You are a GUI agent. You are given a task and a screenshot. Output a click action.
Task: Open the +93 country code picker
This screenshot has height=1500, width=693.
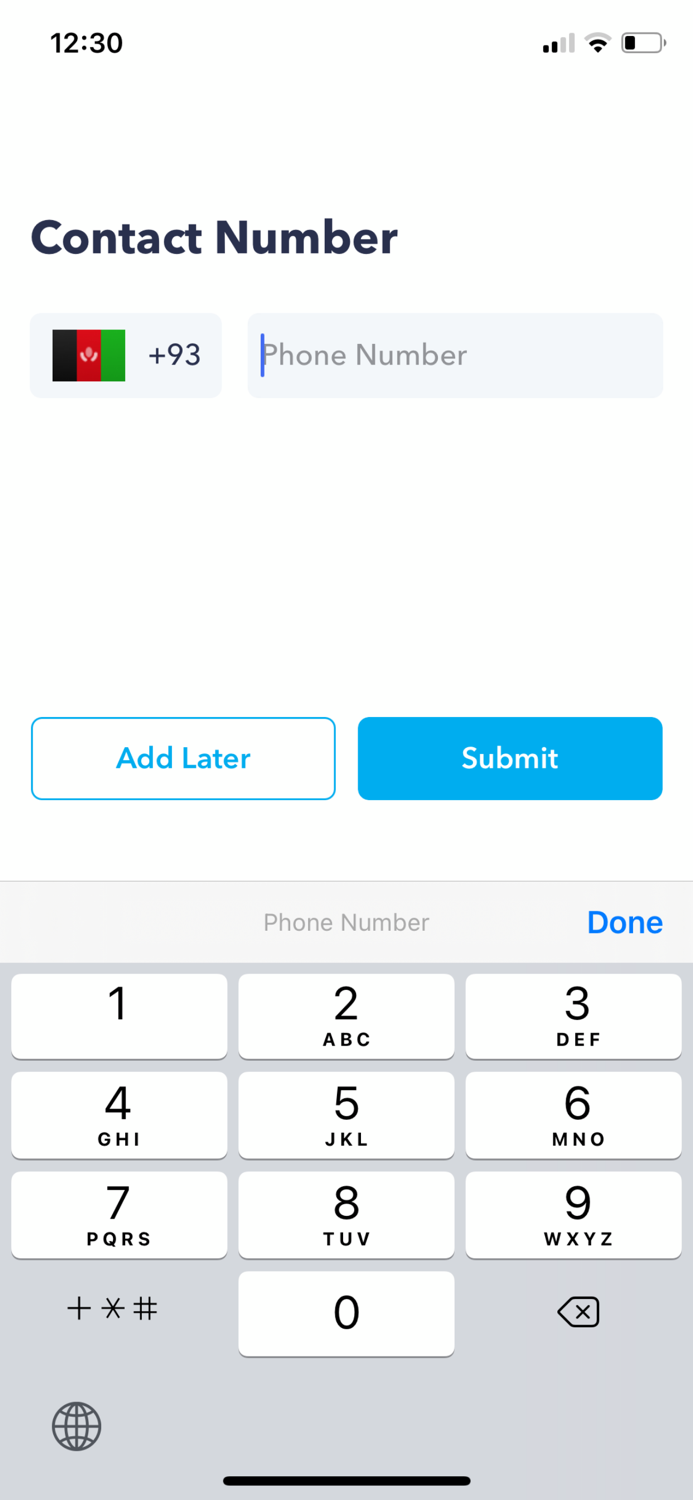126,355
